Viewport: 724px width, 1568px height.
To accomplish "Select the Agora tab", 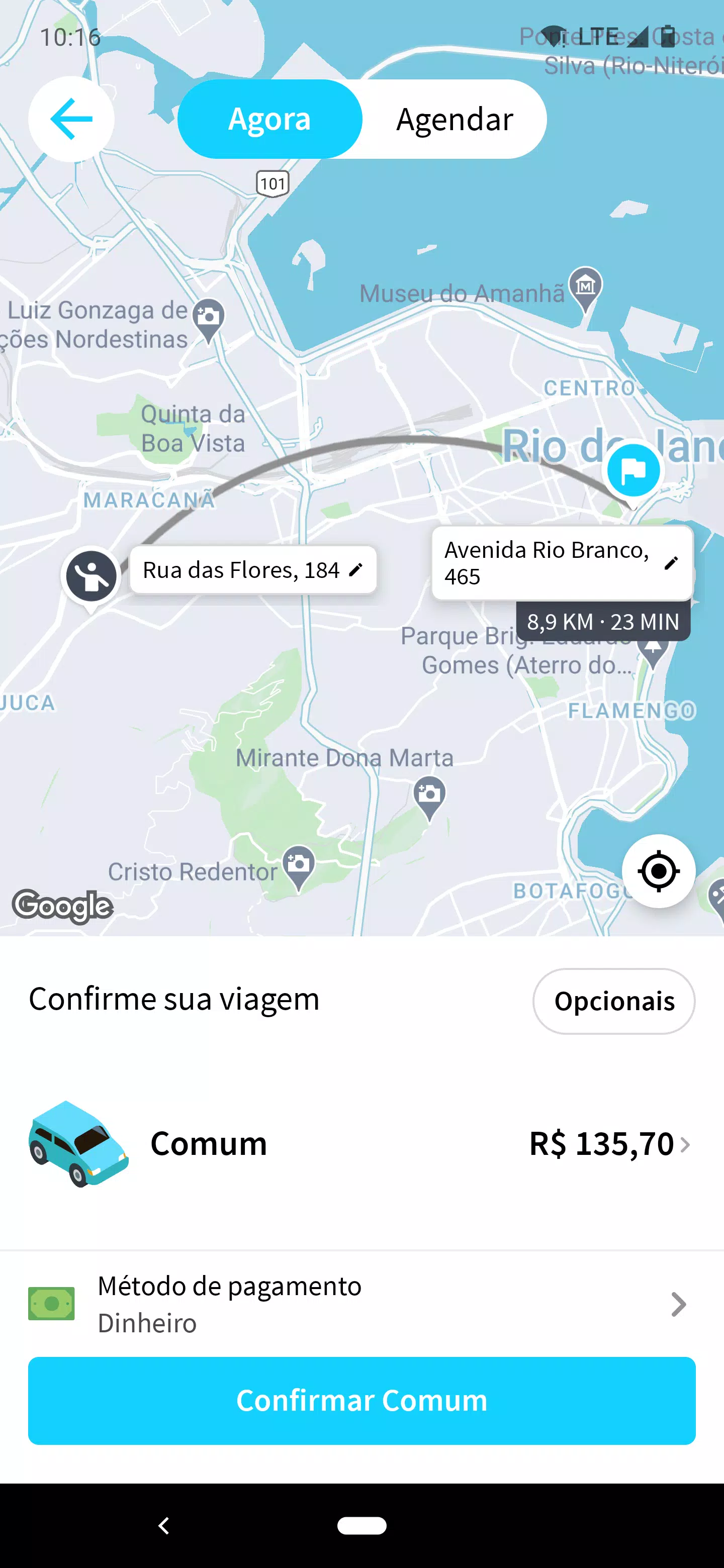I will (269, 119).
